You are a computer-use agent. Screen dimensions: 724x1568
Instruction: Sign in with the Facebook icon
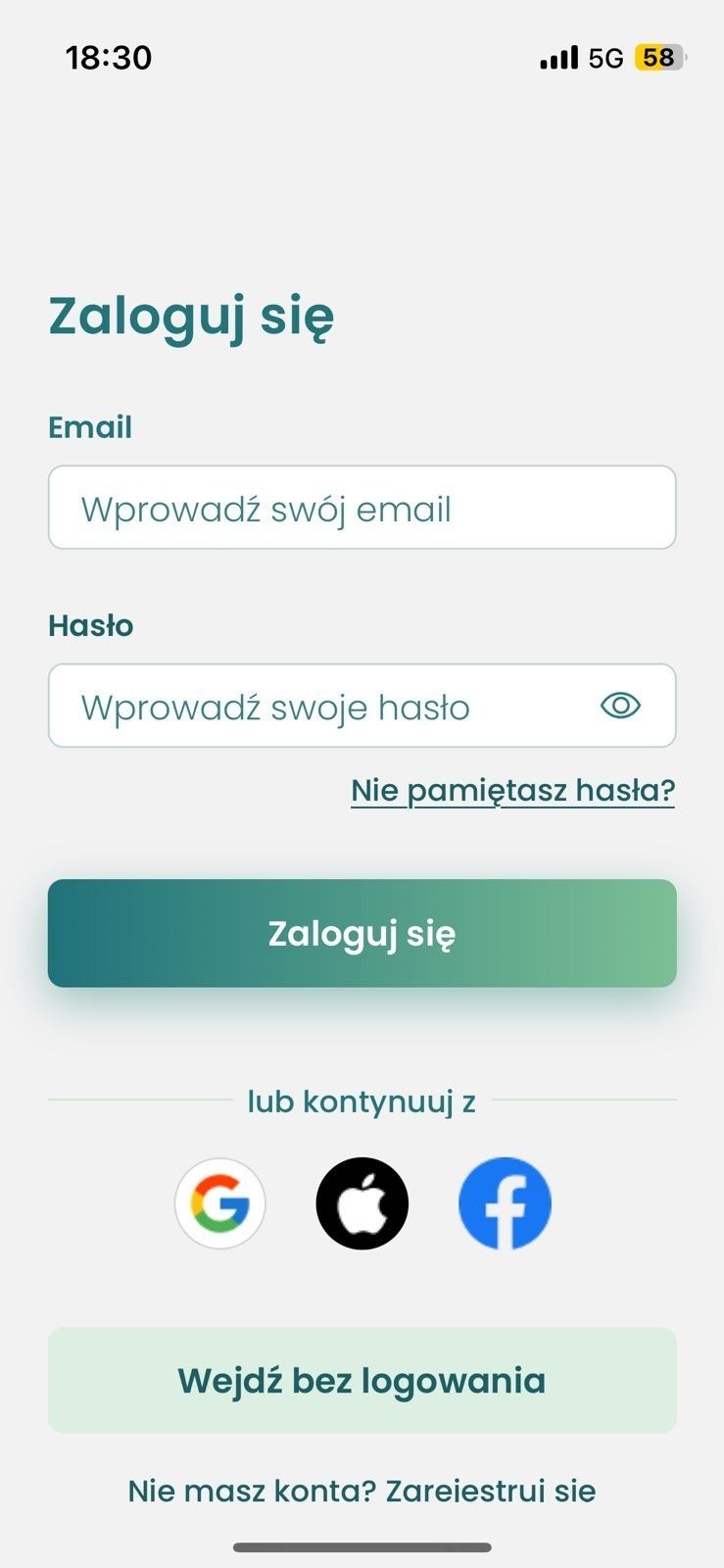[504, 1202]
